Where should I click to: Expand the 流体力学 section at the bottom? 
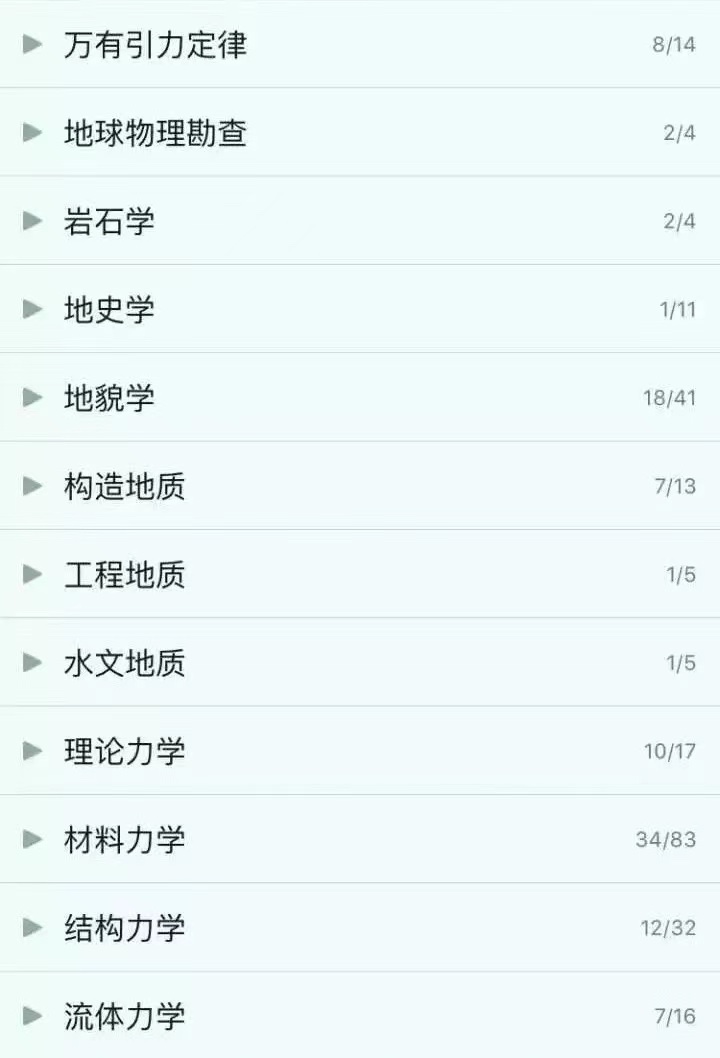point(32,1017)
